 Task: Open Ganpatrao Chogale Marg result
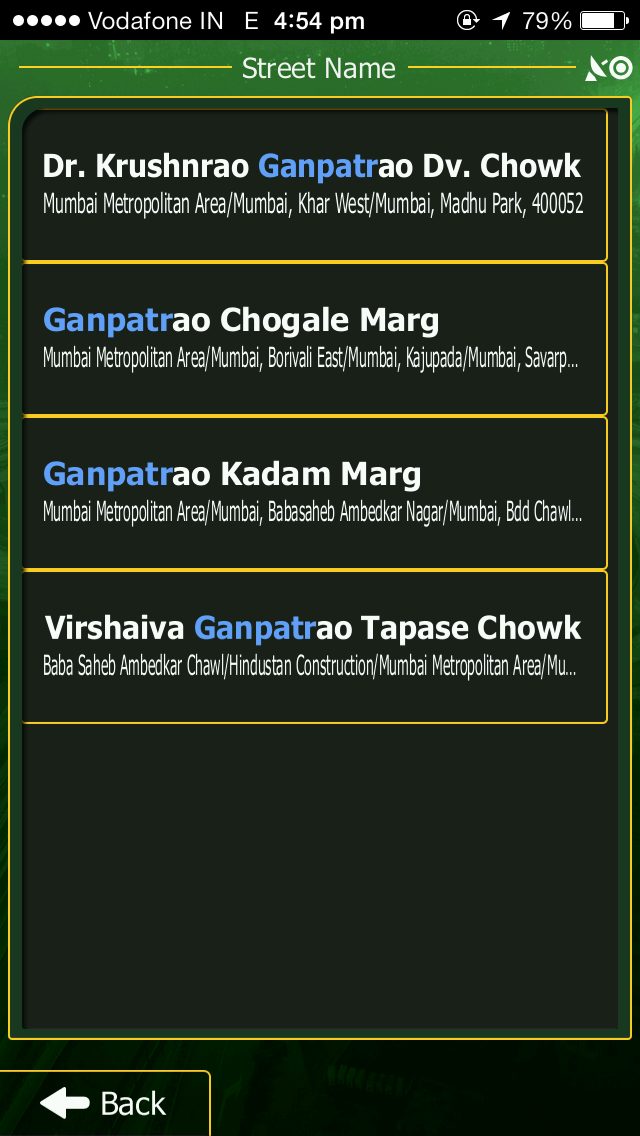[x=314, y=339]
